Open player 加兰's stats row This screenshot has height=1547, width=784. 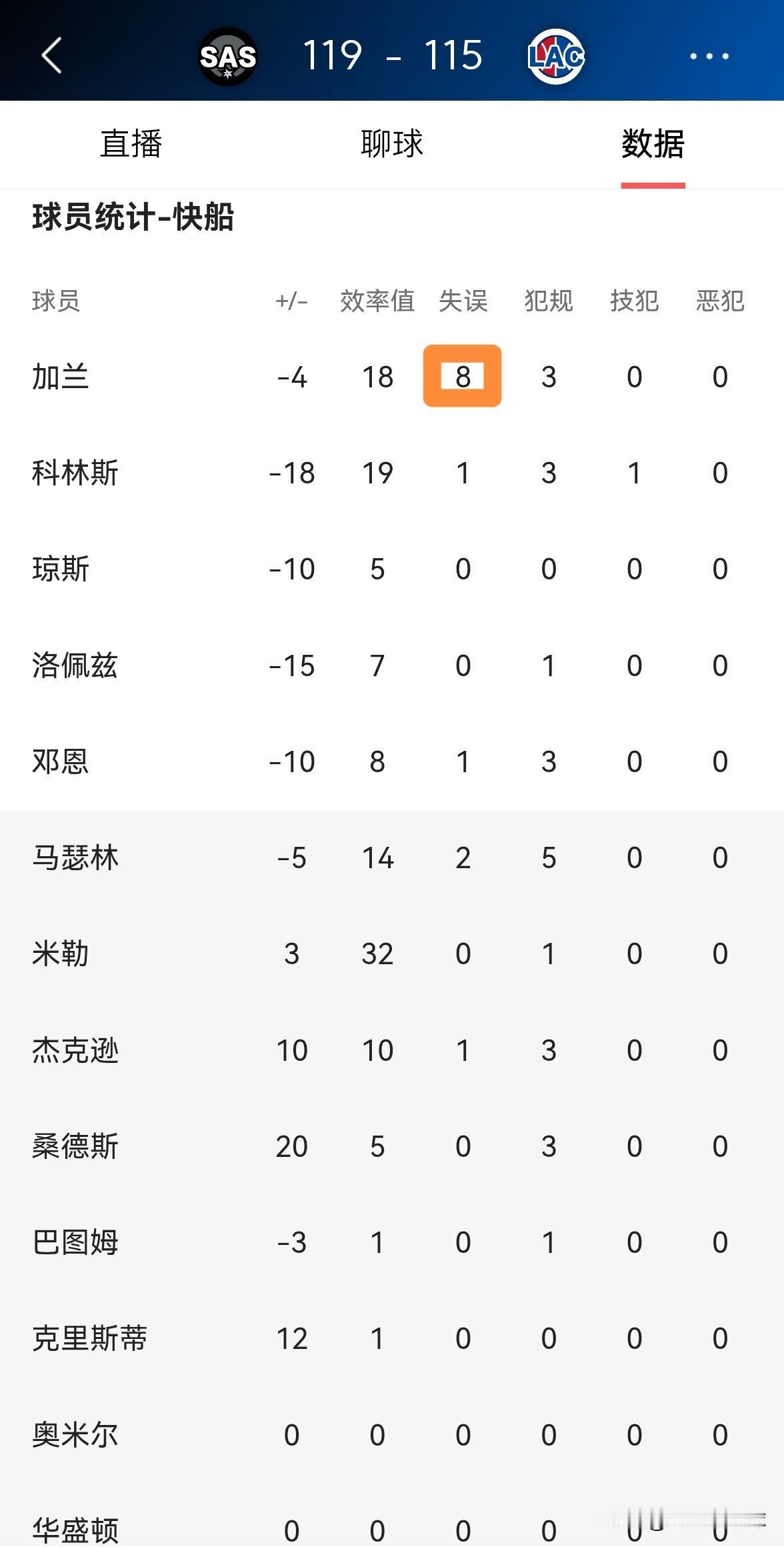(392, 377)
